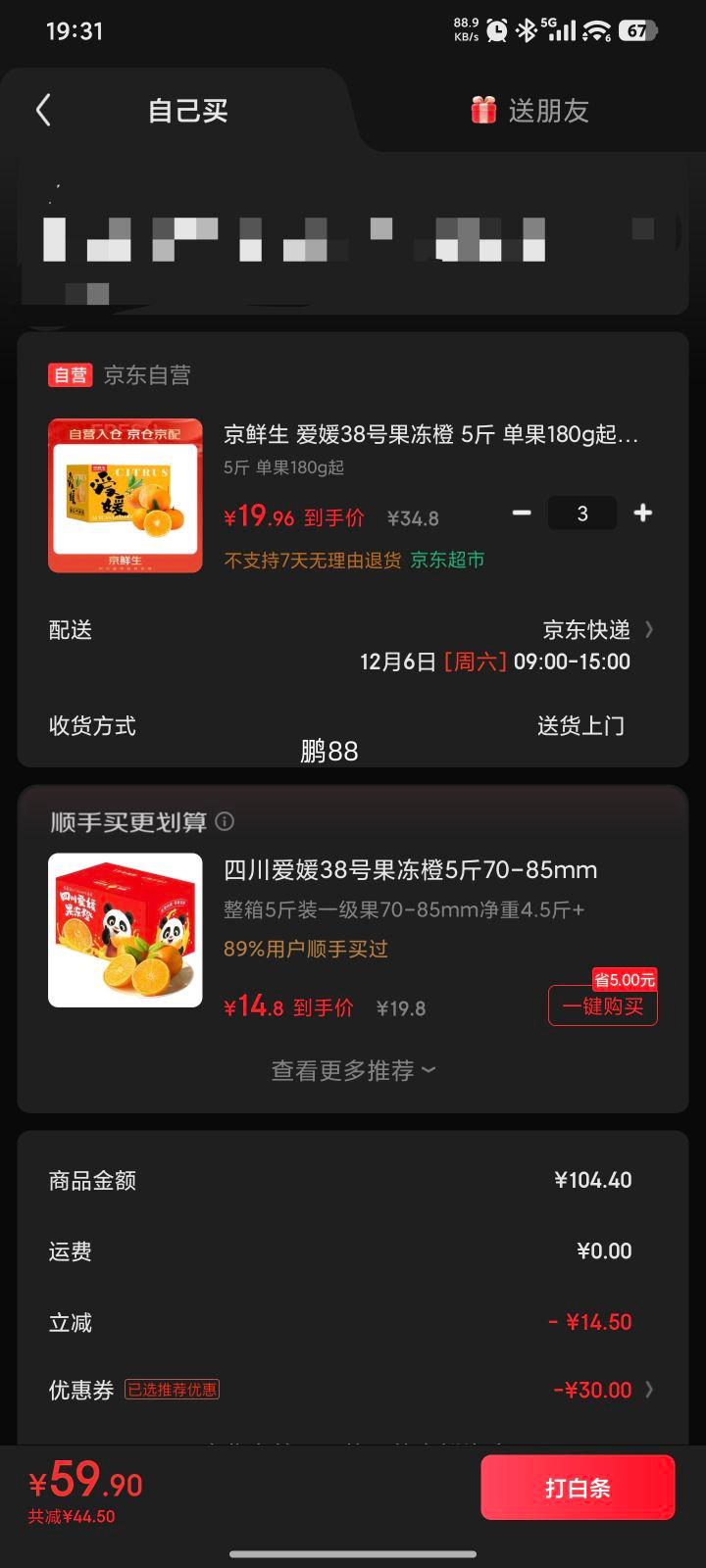Decrease quantity with the minus stepper
This screenshot has width=706, height=1568.
click(522, 513)
